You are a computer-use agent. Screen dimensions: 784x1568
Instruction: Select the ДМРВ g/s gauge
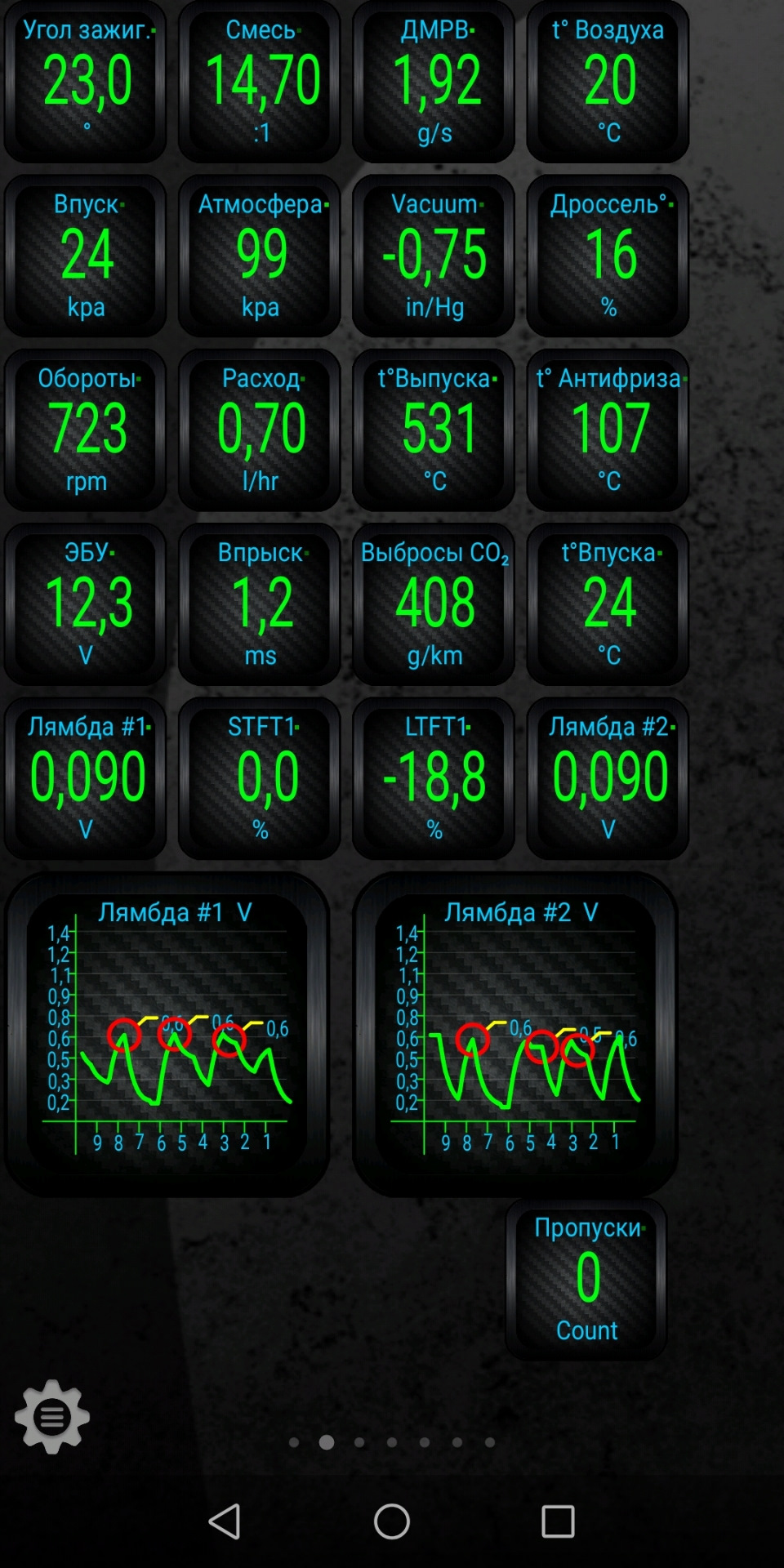434,81
